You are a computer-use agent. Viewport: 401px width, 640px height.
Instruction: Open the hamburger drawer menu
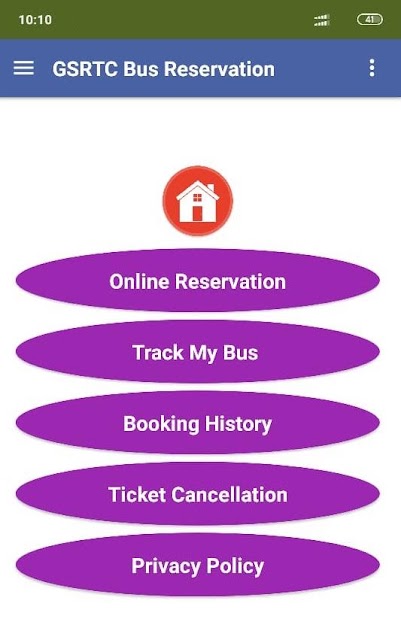pyautogui.click(x=24, y=68)
